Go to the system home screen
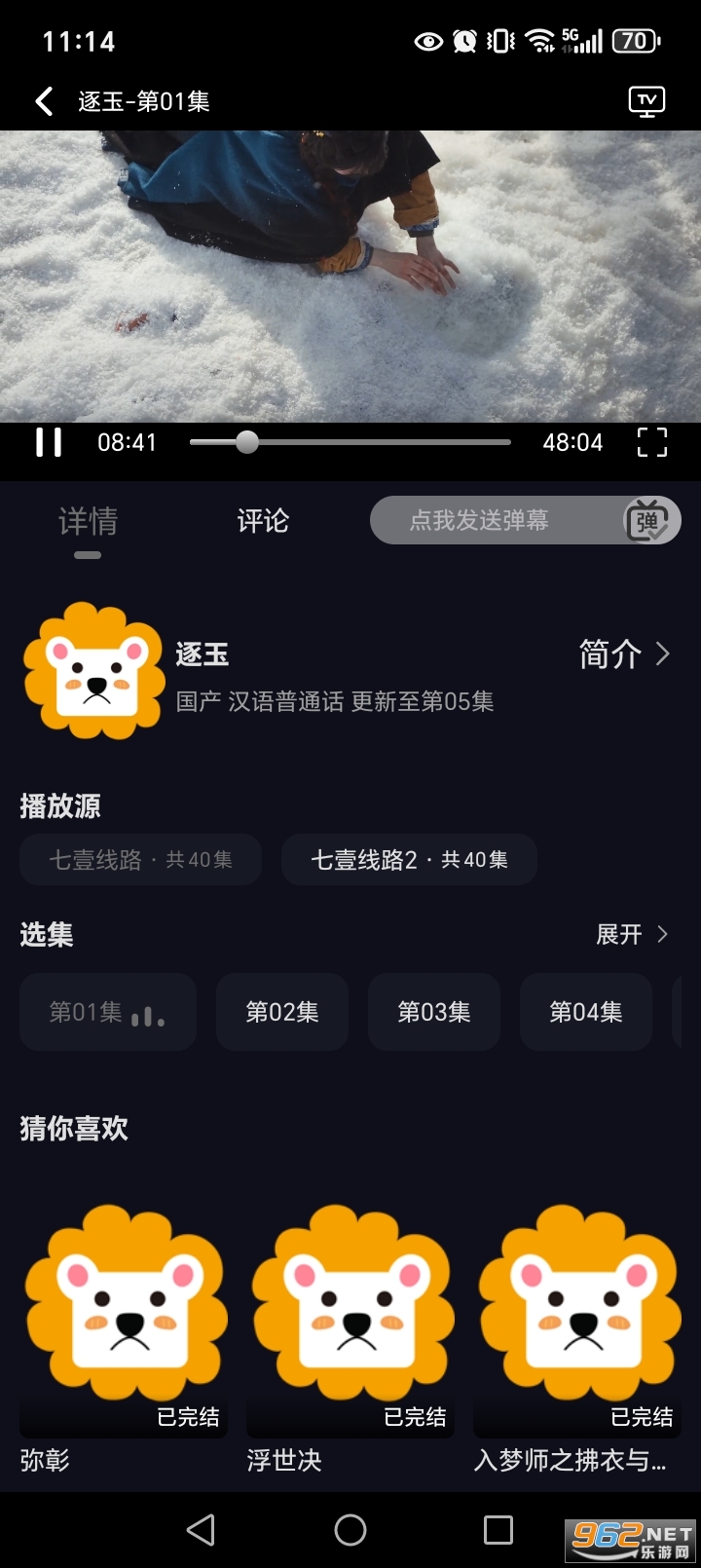This screenshot has width=701, height=1568. [x=350, y=1530]
